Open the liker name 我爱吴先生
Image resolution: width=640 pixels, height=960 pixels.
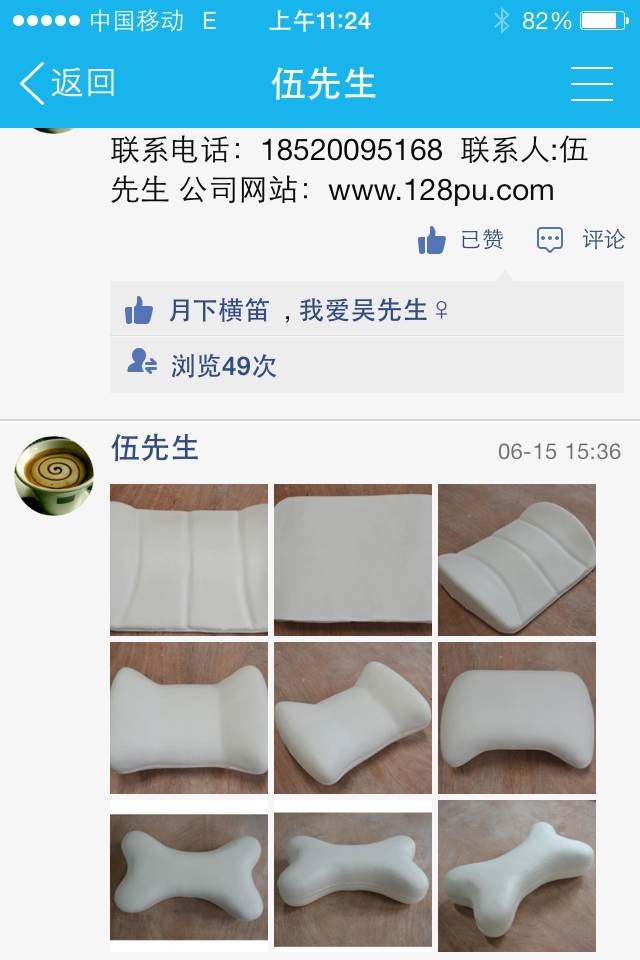[x=363, y=311]
